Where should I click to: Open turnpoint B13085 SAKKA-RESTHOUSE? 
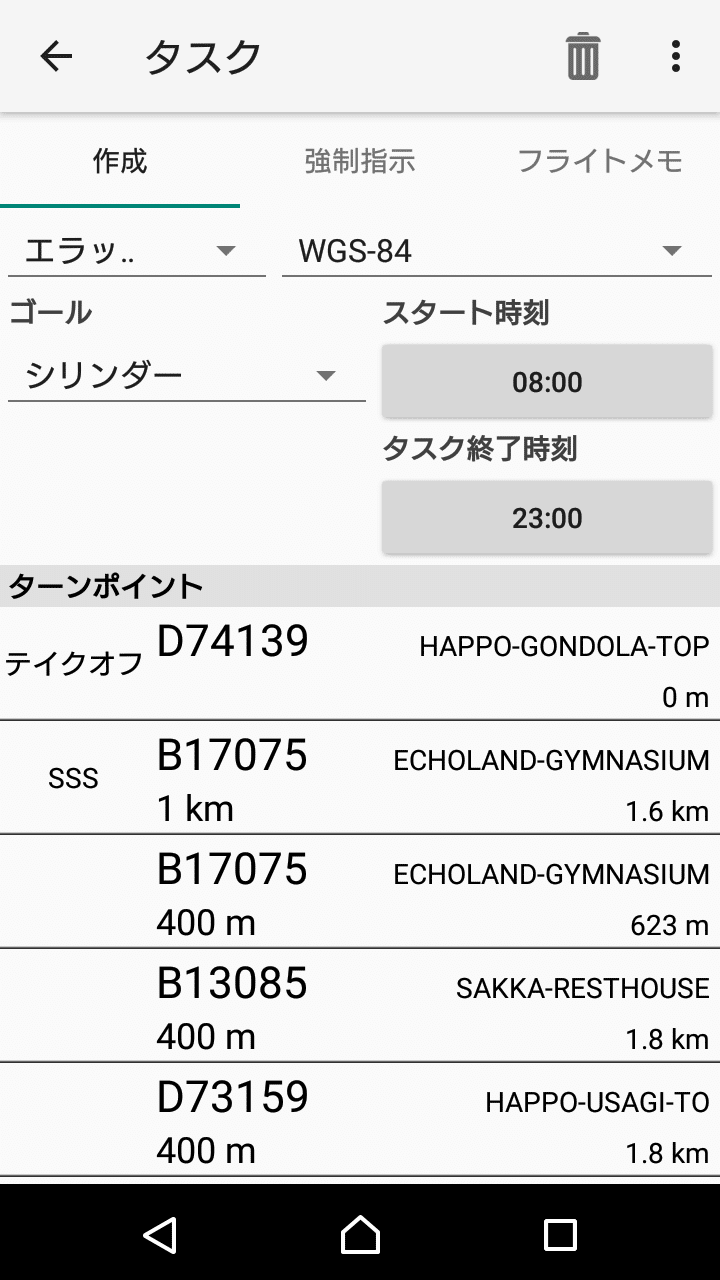(x=360, y=1006)
